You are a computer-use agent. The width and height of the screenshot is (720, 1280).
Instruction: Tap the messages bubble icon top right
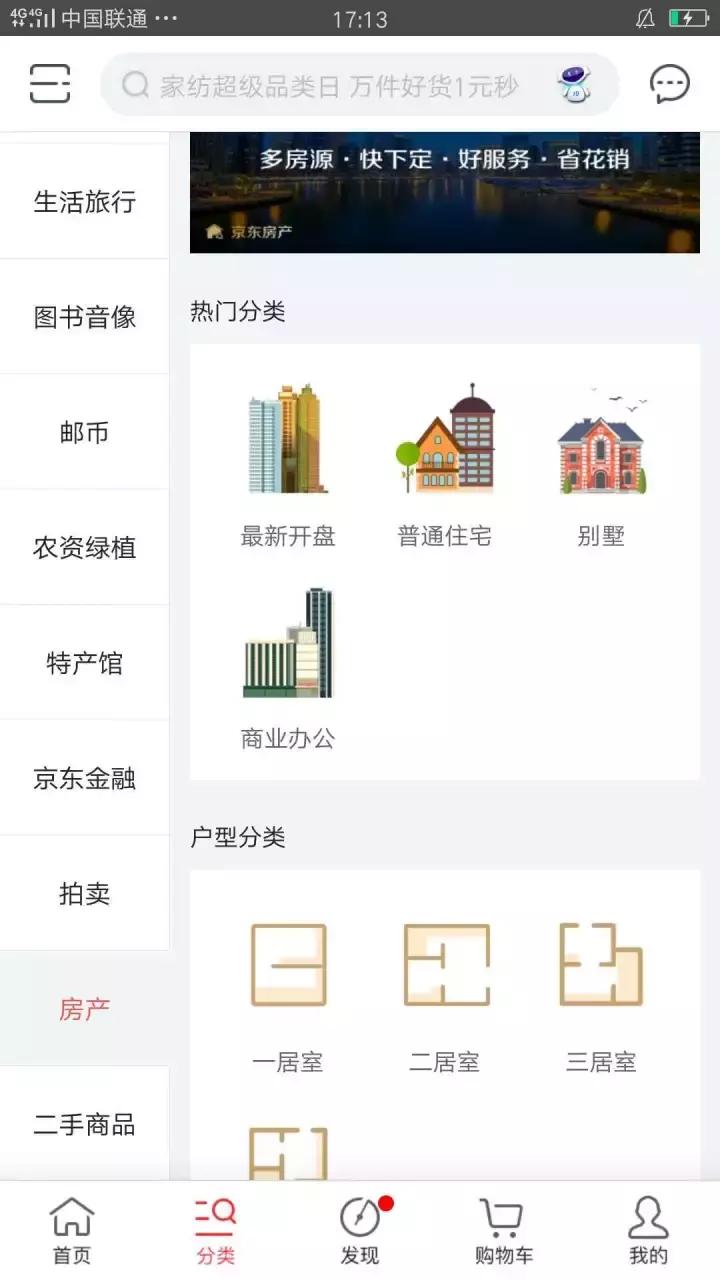pos(668,84)
